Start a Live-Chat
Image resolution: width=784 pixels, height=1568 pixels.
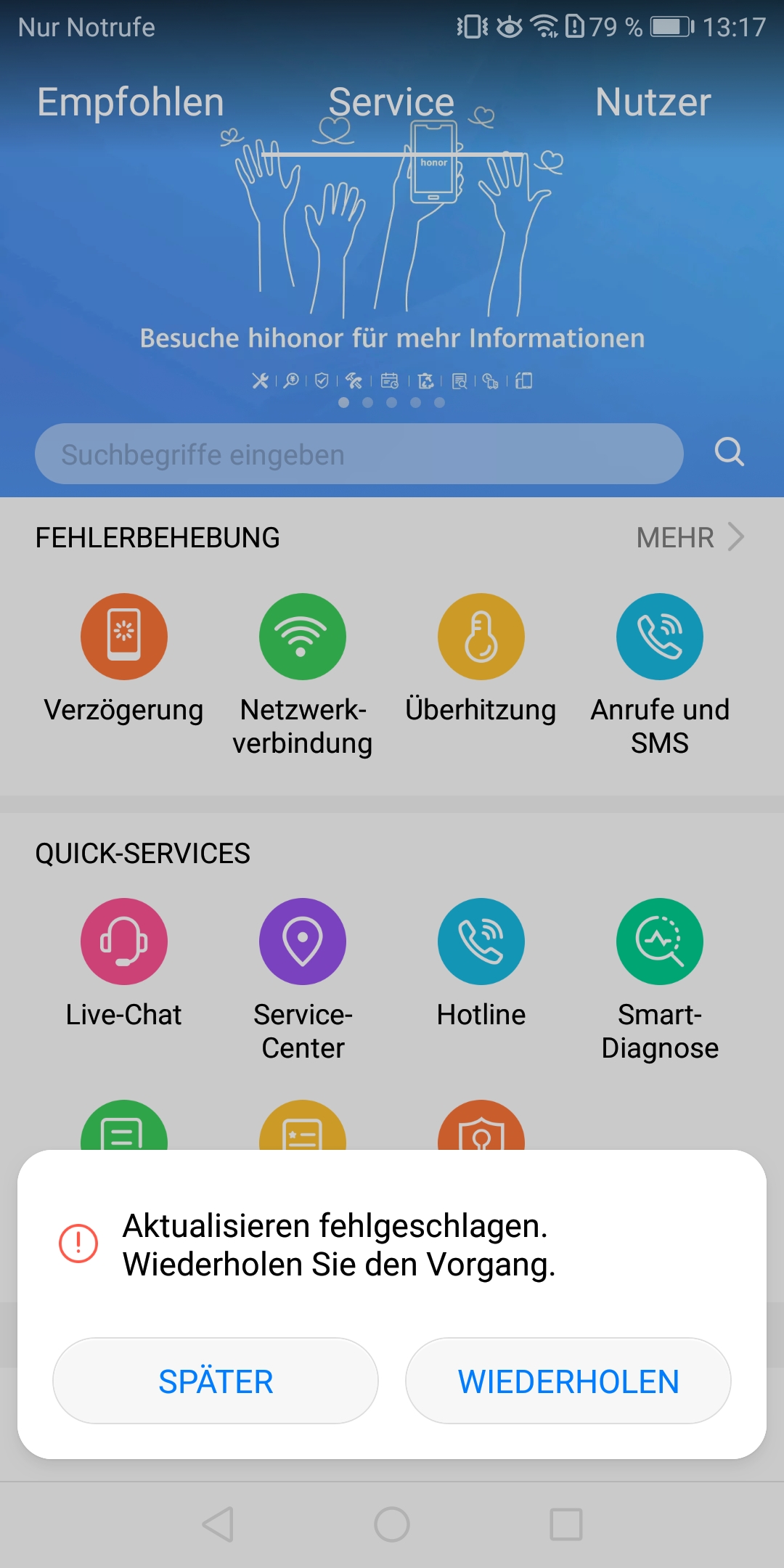coord(124,942)
